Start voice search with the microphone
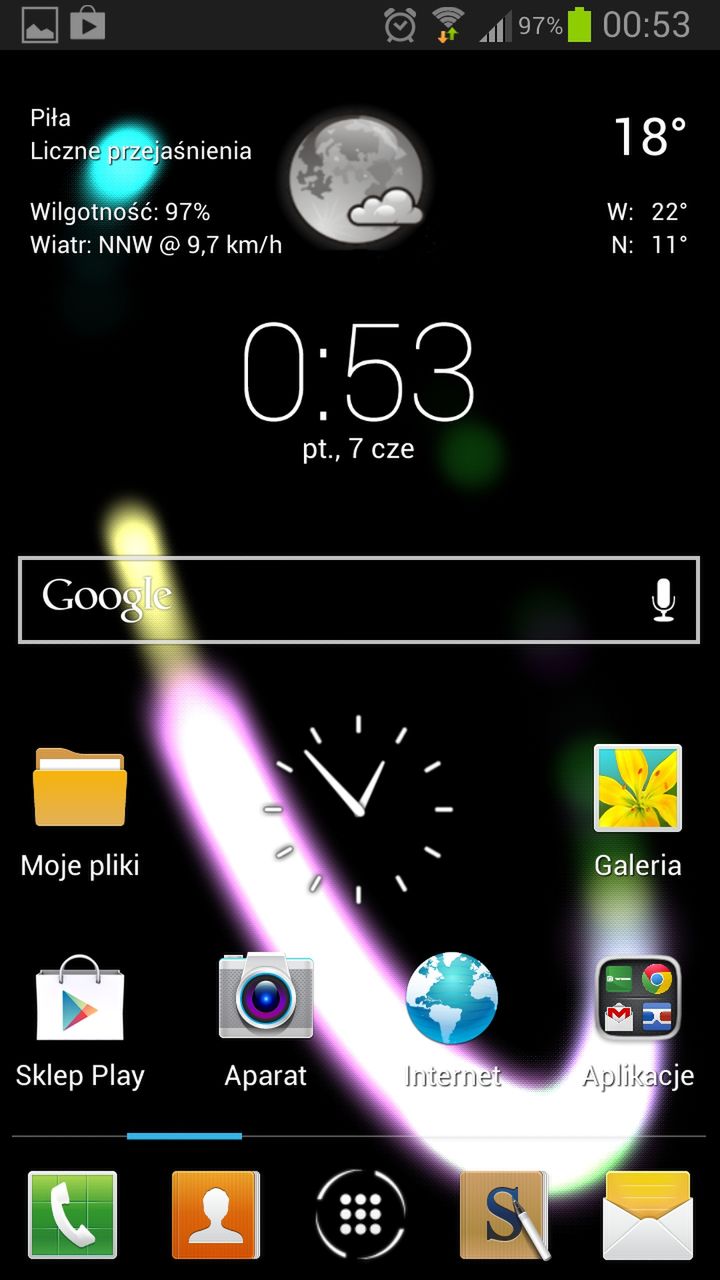Image resolution: width=720 pixels, height=1280 pixels. [x=663, y=600]
